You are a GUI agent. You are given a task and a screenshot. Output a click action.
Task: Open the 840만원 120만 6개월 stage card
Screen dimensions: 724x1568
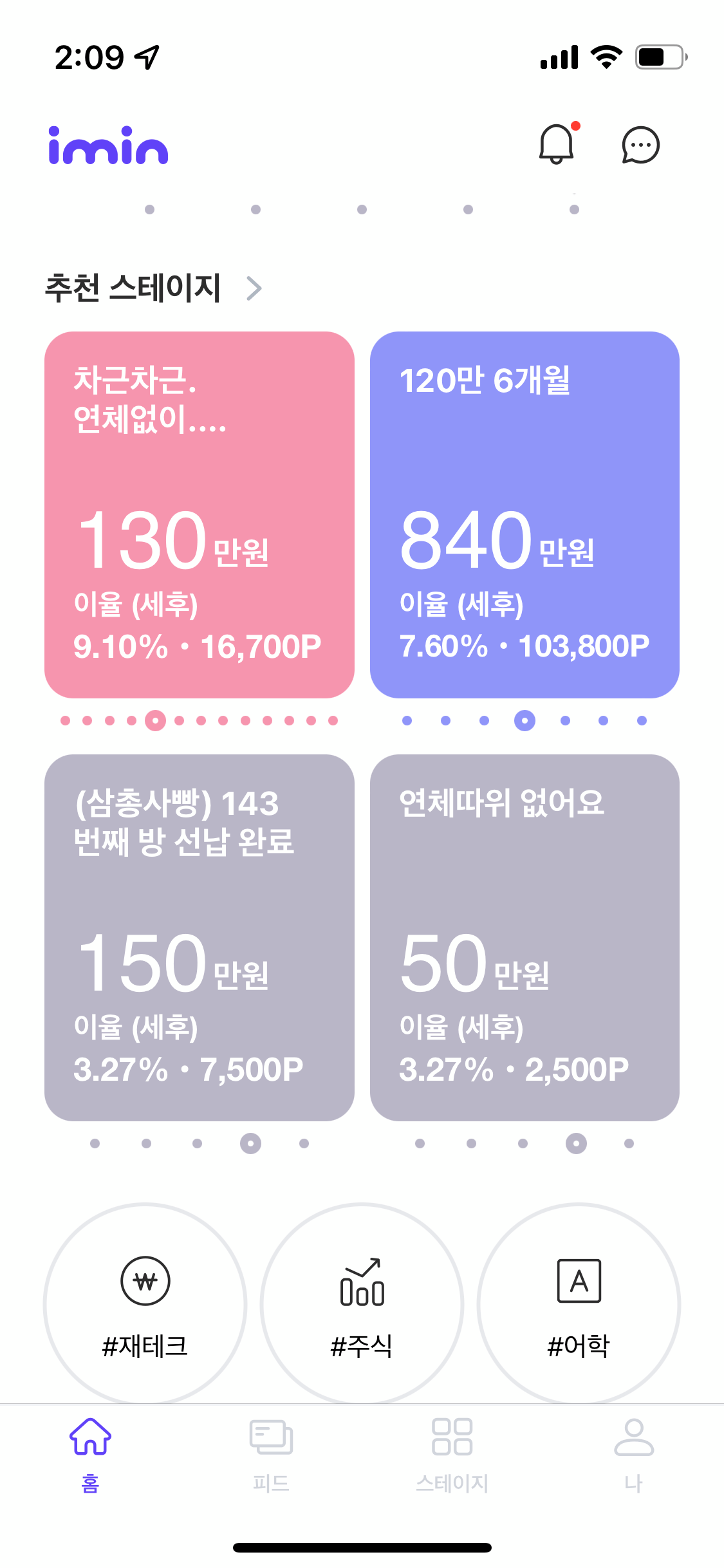[524, 515]
